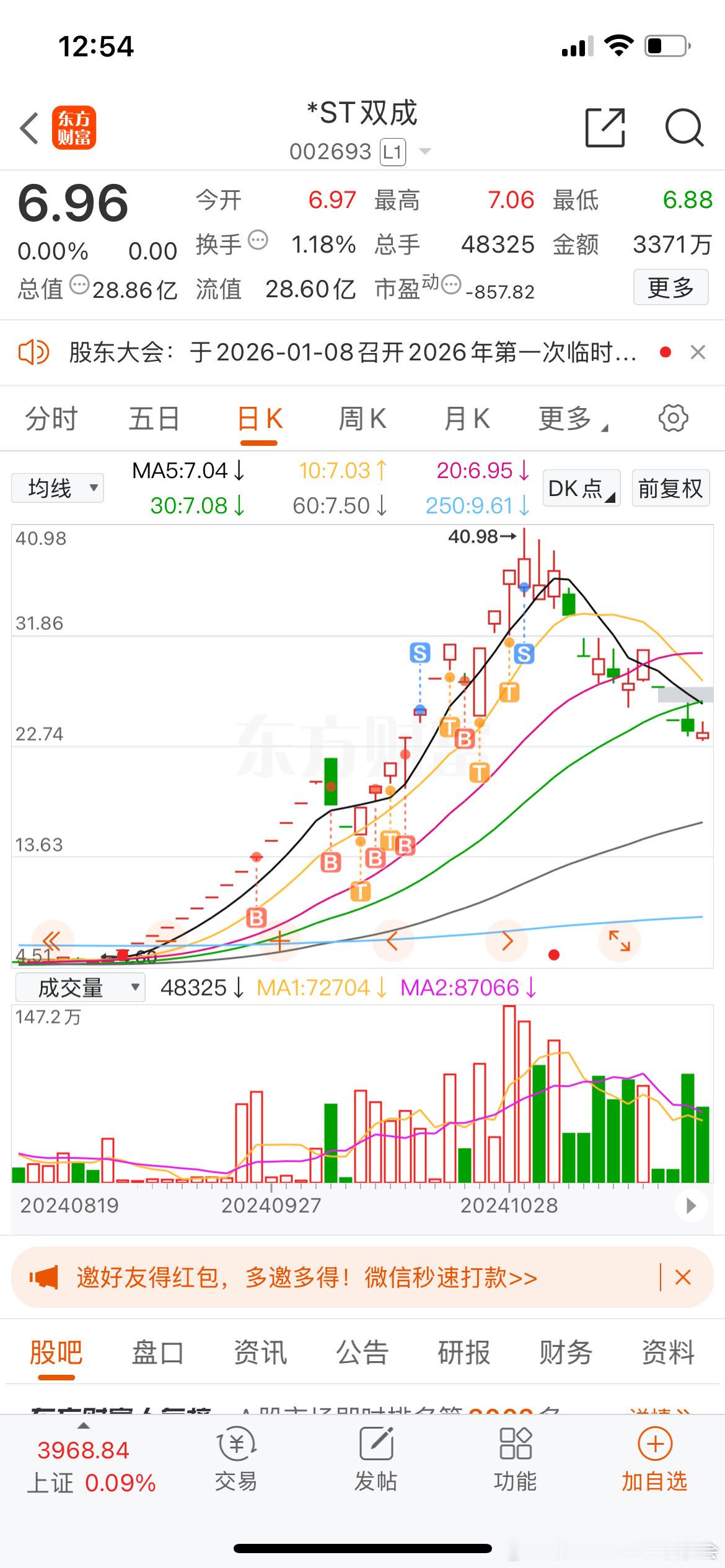
Task: Open the 公告 tab
Action: point(362,1352)
